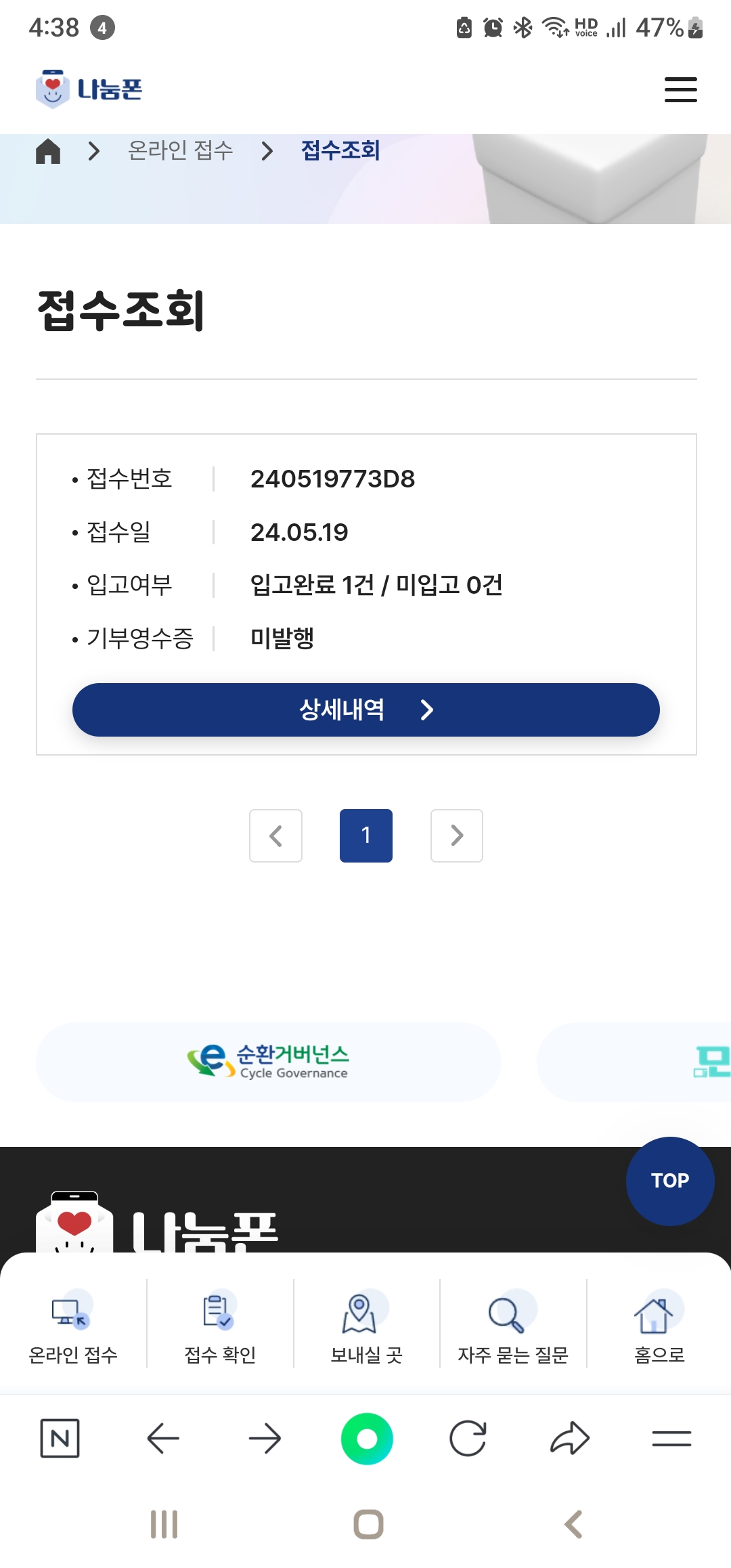The width and height of the screenshot is (731, 1568).
Task: Go to previous page of results
Action: point(275,835)
